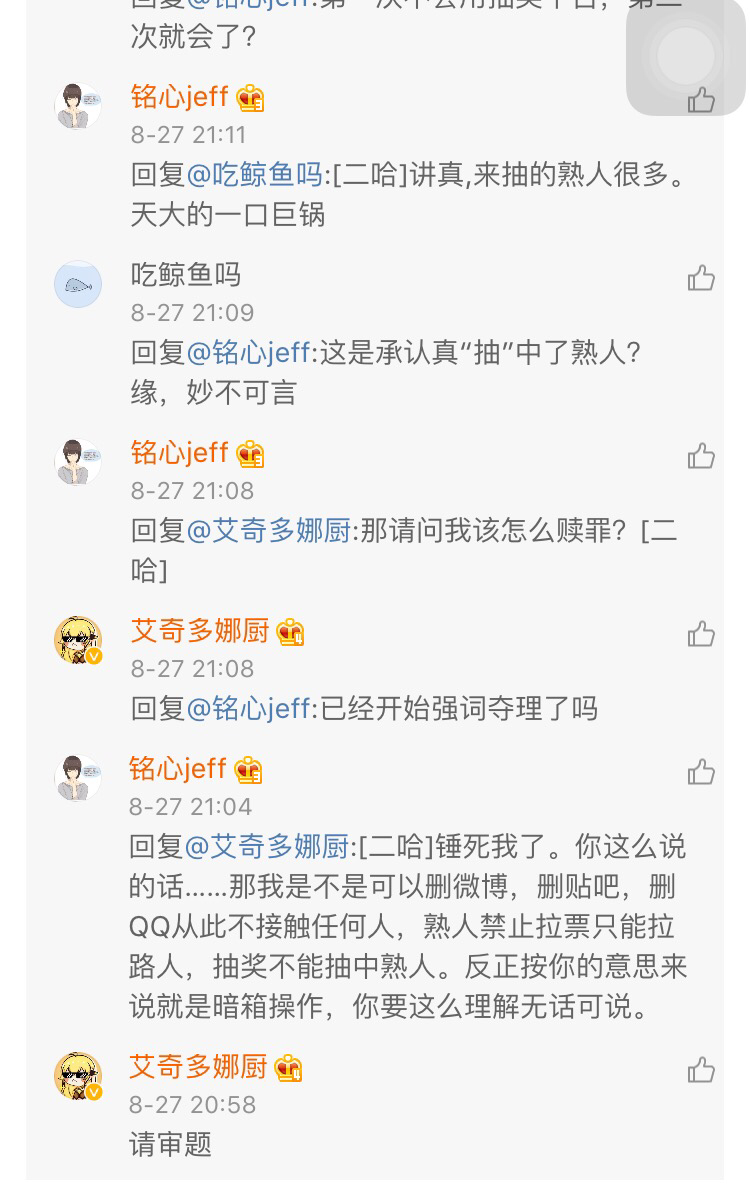Image resolution: width=750 pixels, height=1196 pixels.
Task: Like 吃鲸鱼吗's comment from 21:09
Action: pyautogui.click(x=701, y=277)
